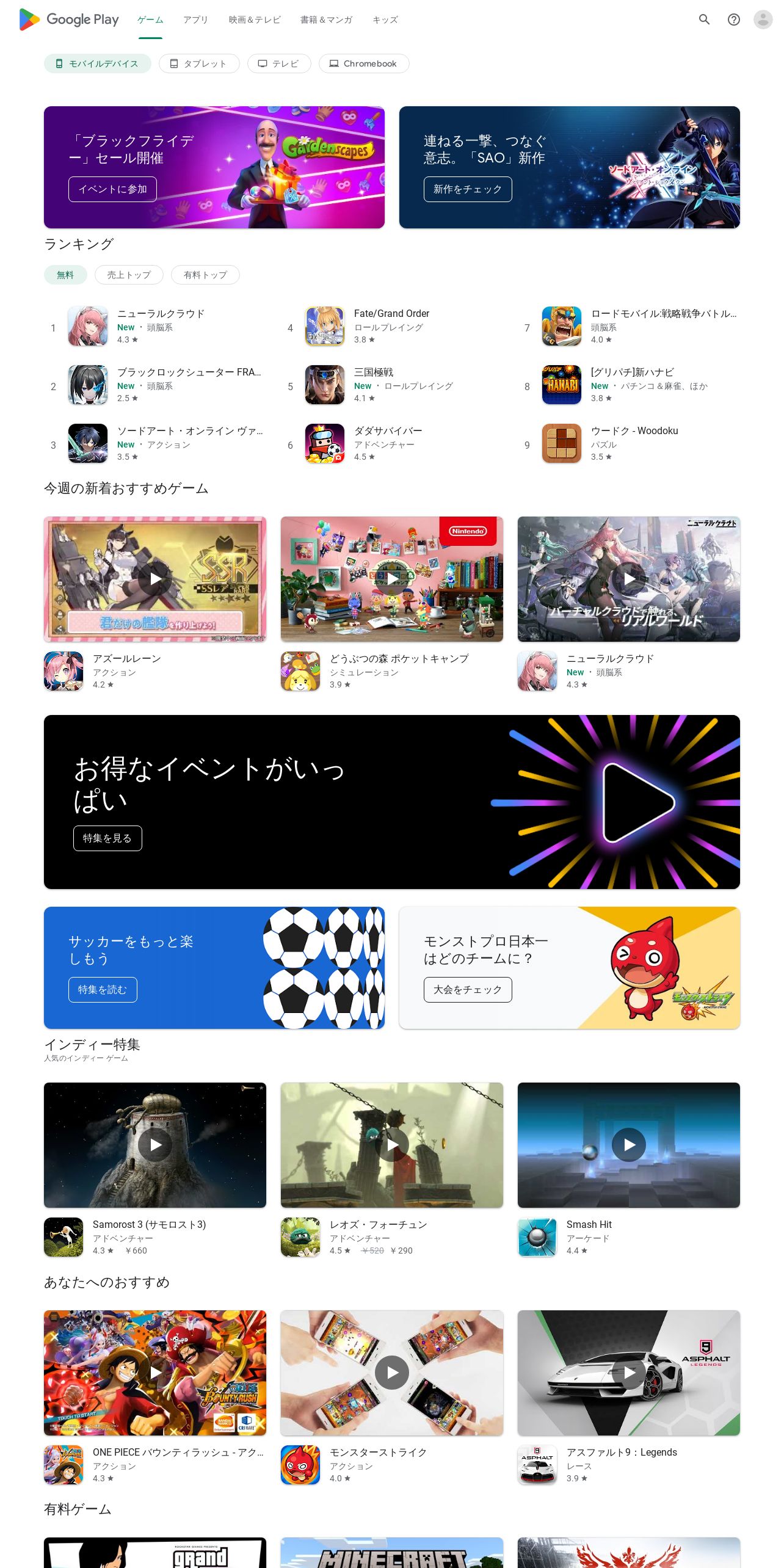Open the account profile avatar

763,20
